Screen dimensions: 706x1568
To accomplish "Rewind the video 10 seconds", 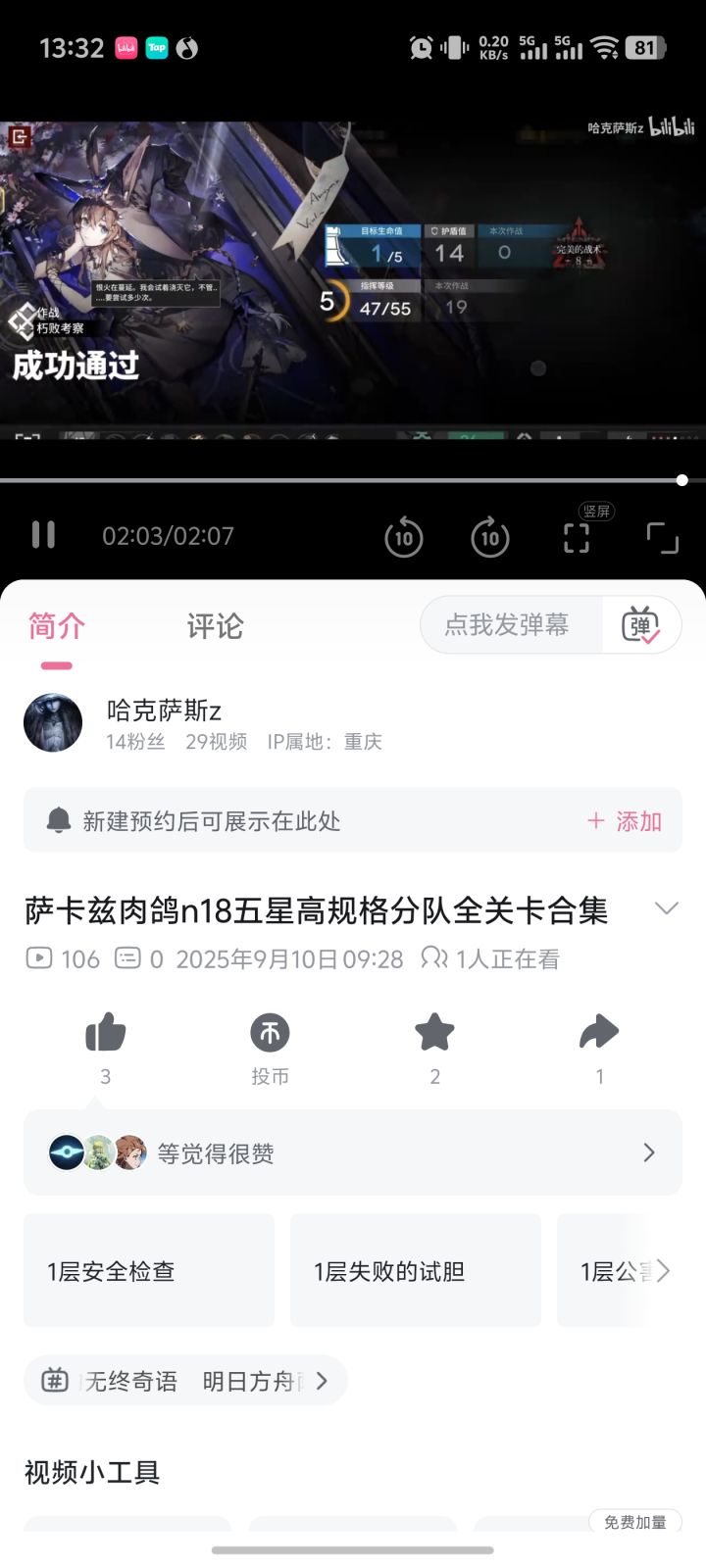I will tap(403, 537).
